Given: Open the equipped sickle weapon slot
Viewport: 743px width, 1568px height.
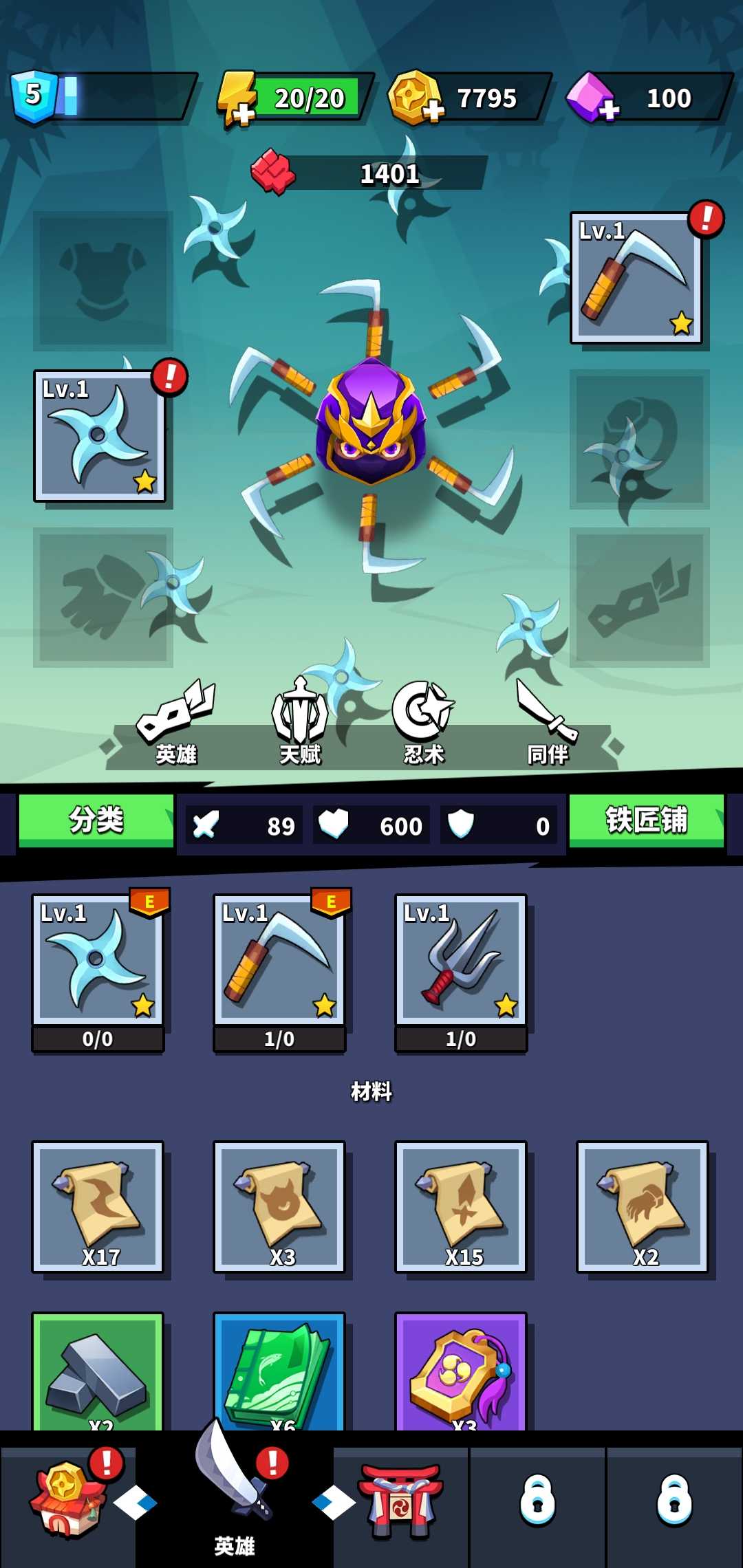Looking at the screenshot, I should tap(636, 278).
